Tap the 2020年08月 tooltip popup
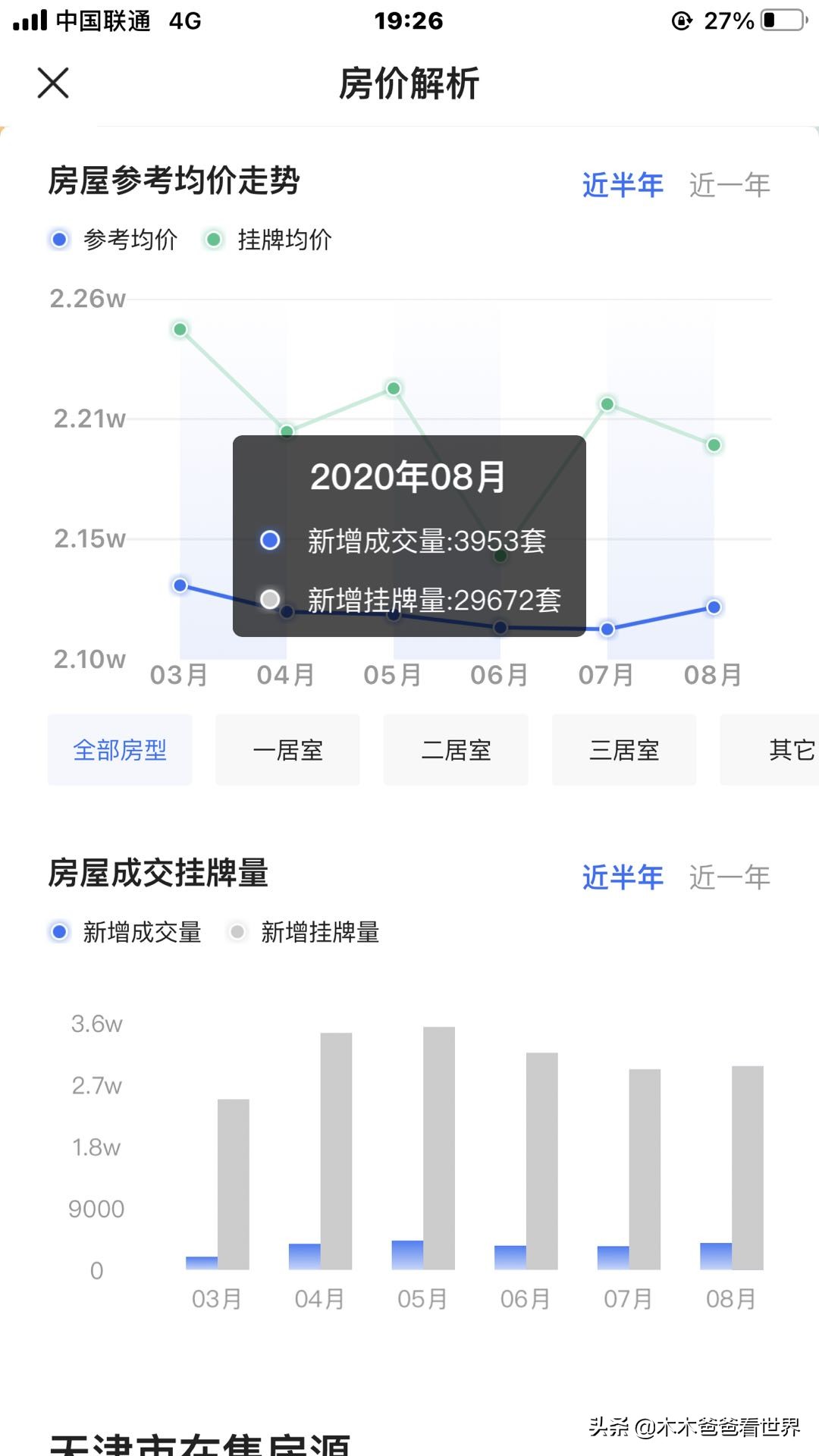Viewport: 819px width, 1456px height. point(409,535)
